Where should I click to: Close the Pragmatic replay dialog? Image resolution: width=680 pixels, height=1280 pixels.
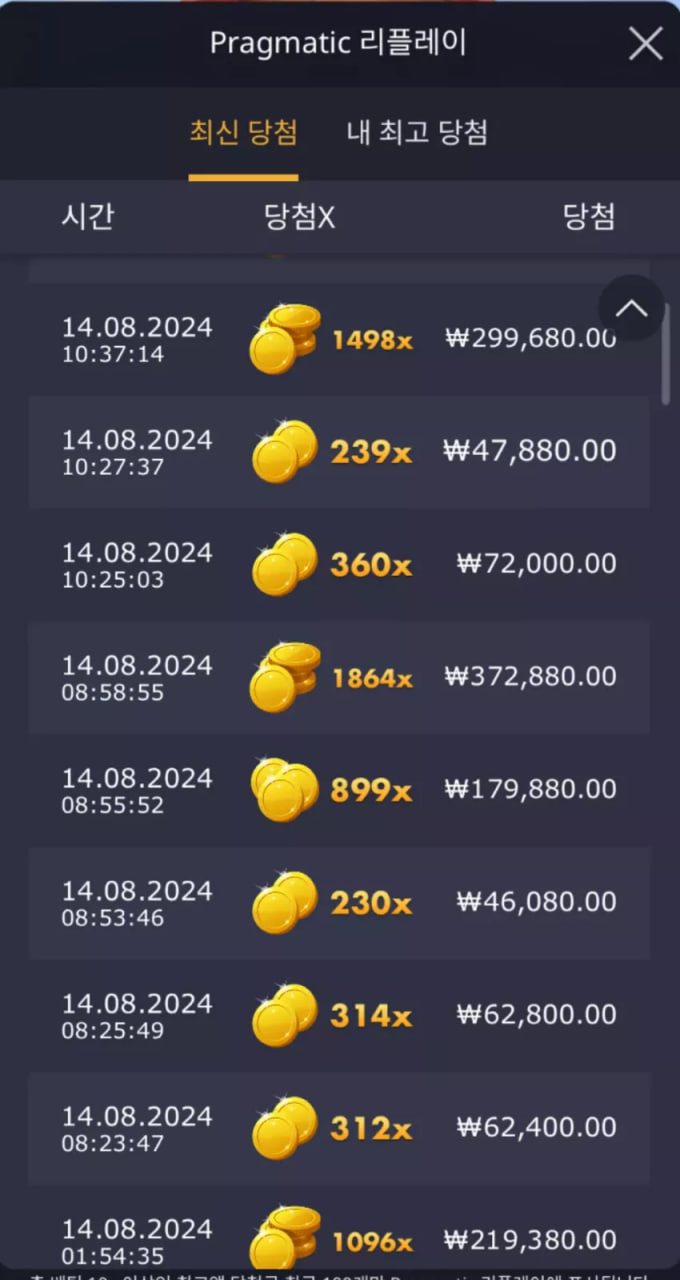645,44
